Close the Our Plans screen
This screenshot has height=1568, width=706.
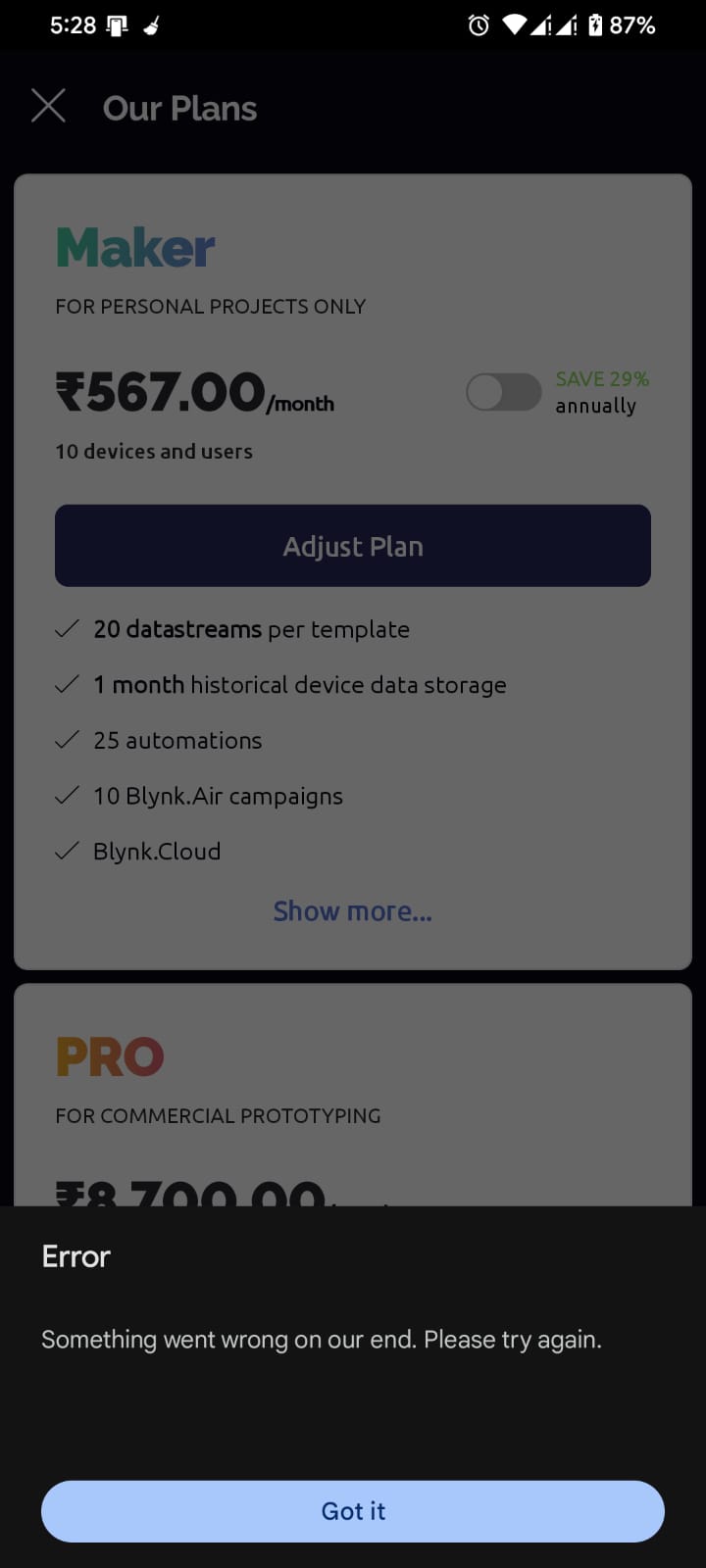point(48,106)
